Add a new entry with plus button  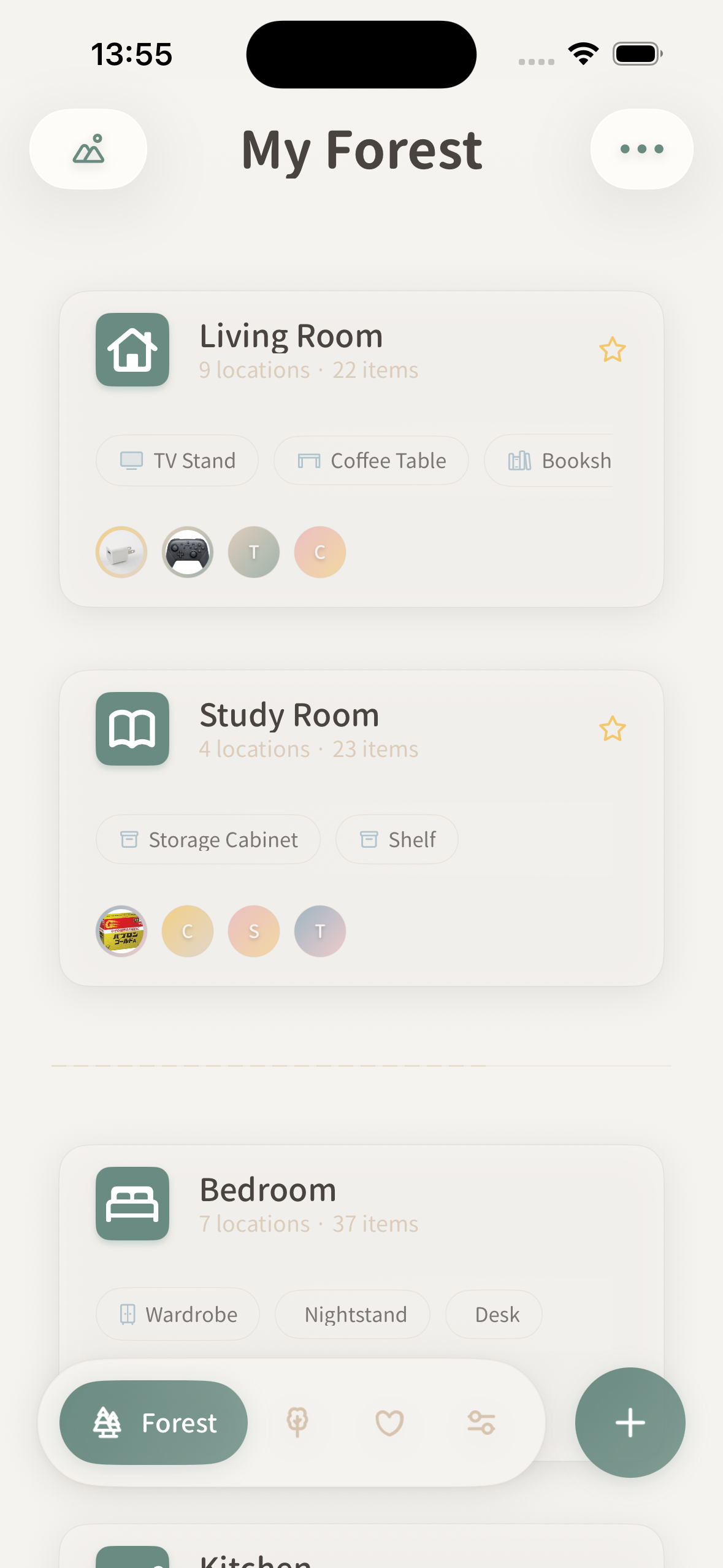pyautogui.click(x=630, y=1423)
